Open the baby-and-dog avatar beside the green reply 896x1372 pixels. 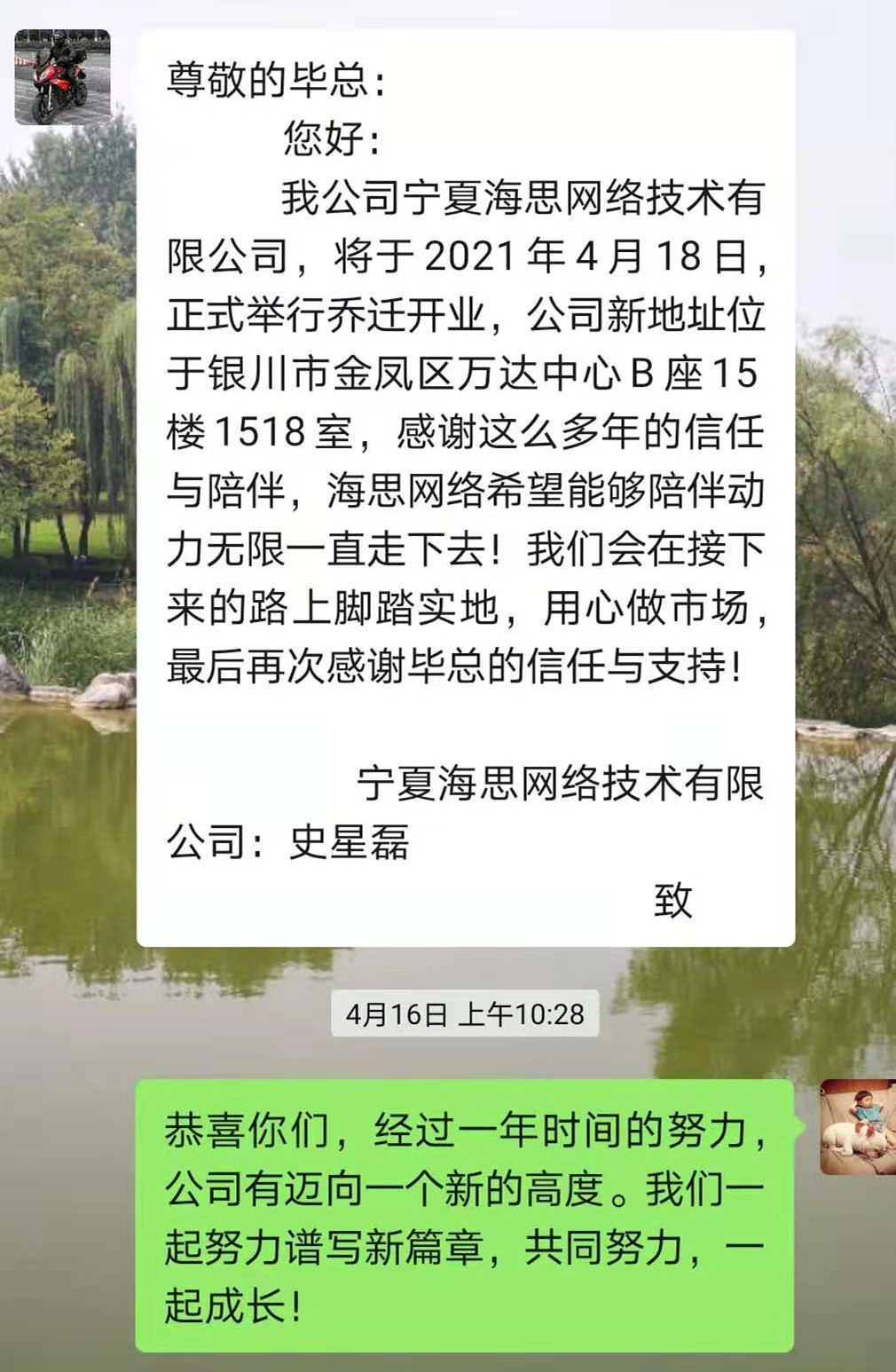pyautogui.click(x=857, y=1127)
